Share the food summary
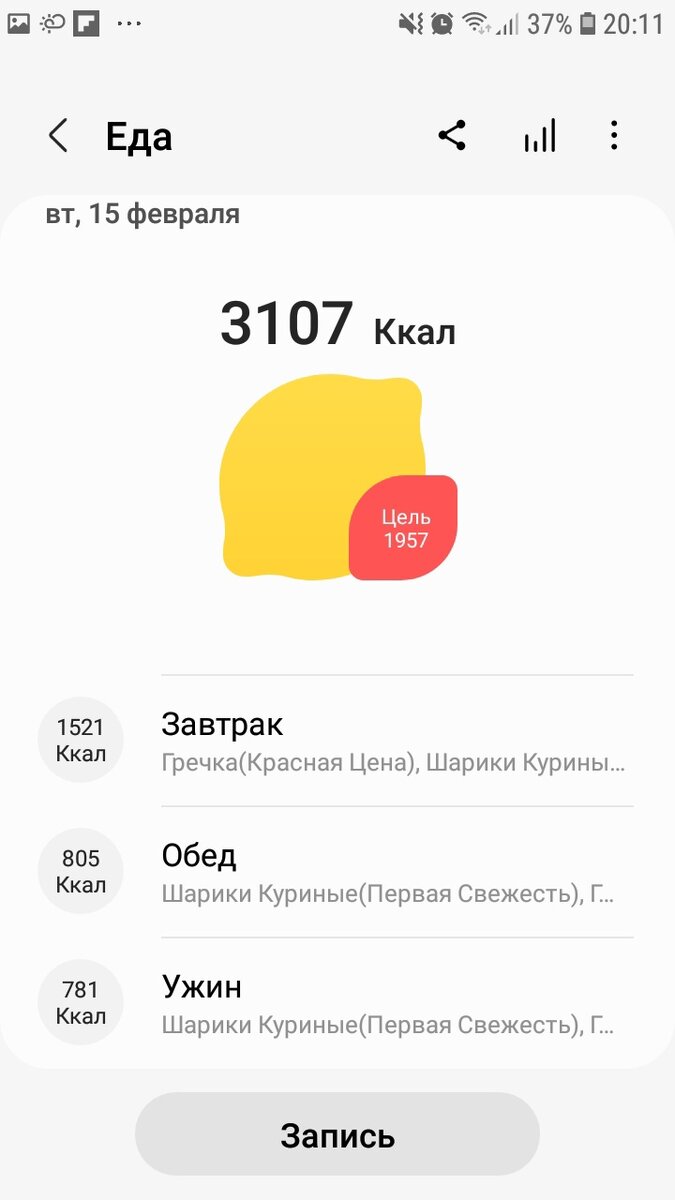This screenshot has height=1200, width=675. [452, 136]
